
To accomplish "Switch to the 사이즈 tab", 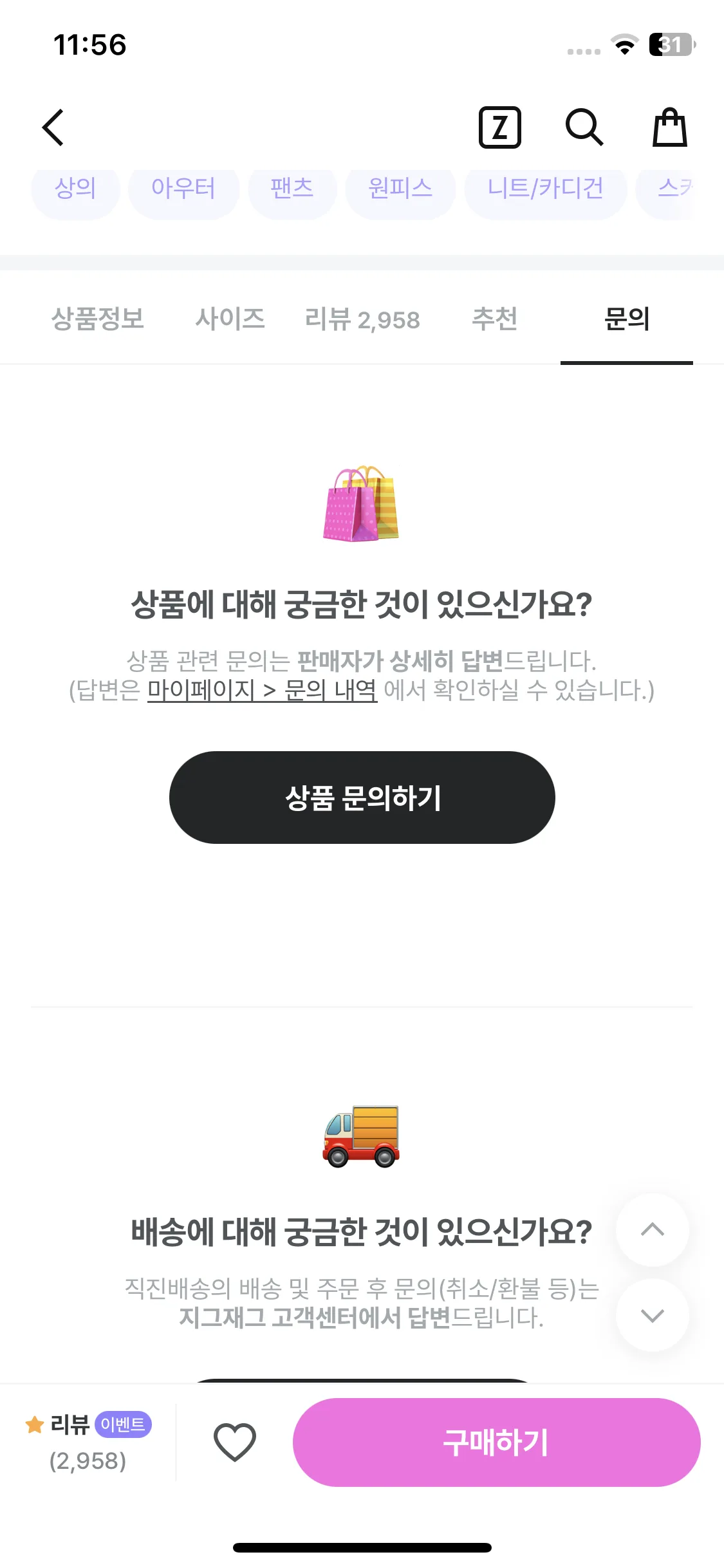I will pos(230,319).
